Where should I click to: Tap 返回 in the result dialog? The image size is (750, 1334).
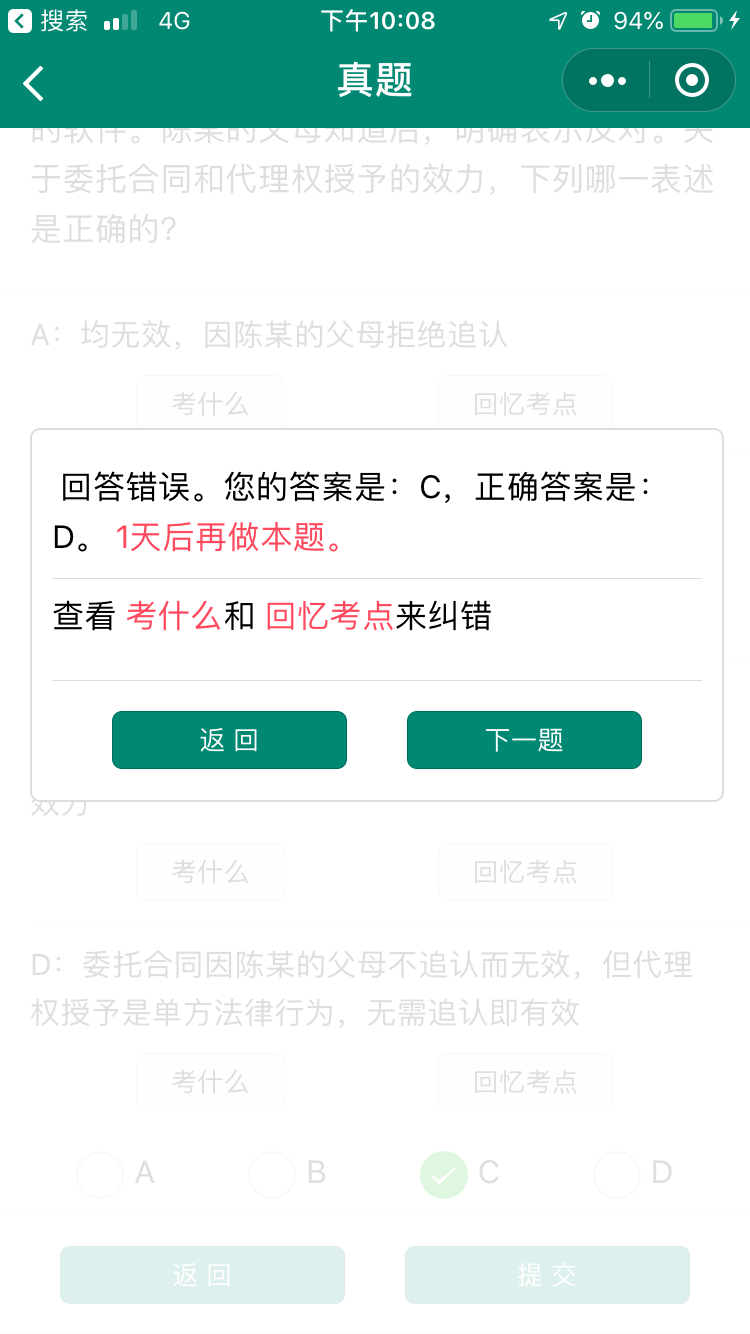[x=229, y=740]
